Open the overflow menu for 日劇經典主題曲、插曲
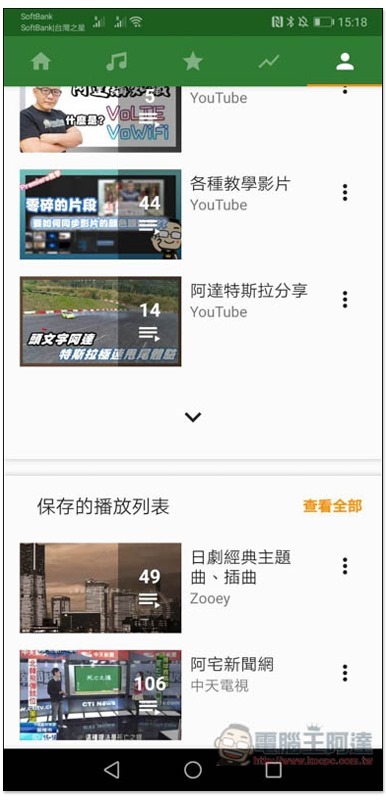The width and height of the screenshot is (386, 800). pyautogui.click(x=345, y=566)
